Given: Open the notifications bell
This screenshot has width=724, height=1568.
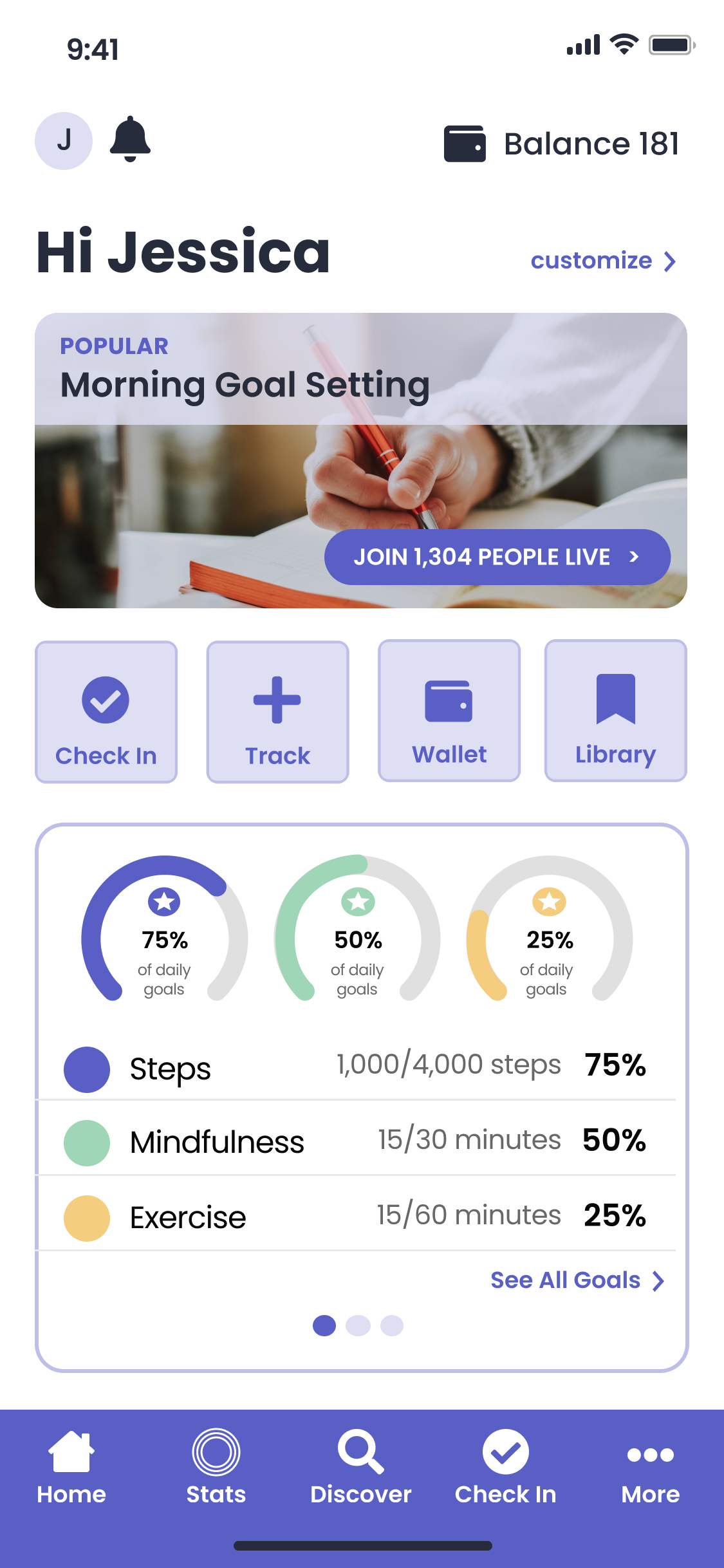Looking at the screenshot, I should point(130,139).
